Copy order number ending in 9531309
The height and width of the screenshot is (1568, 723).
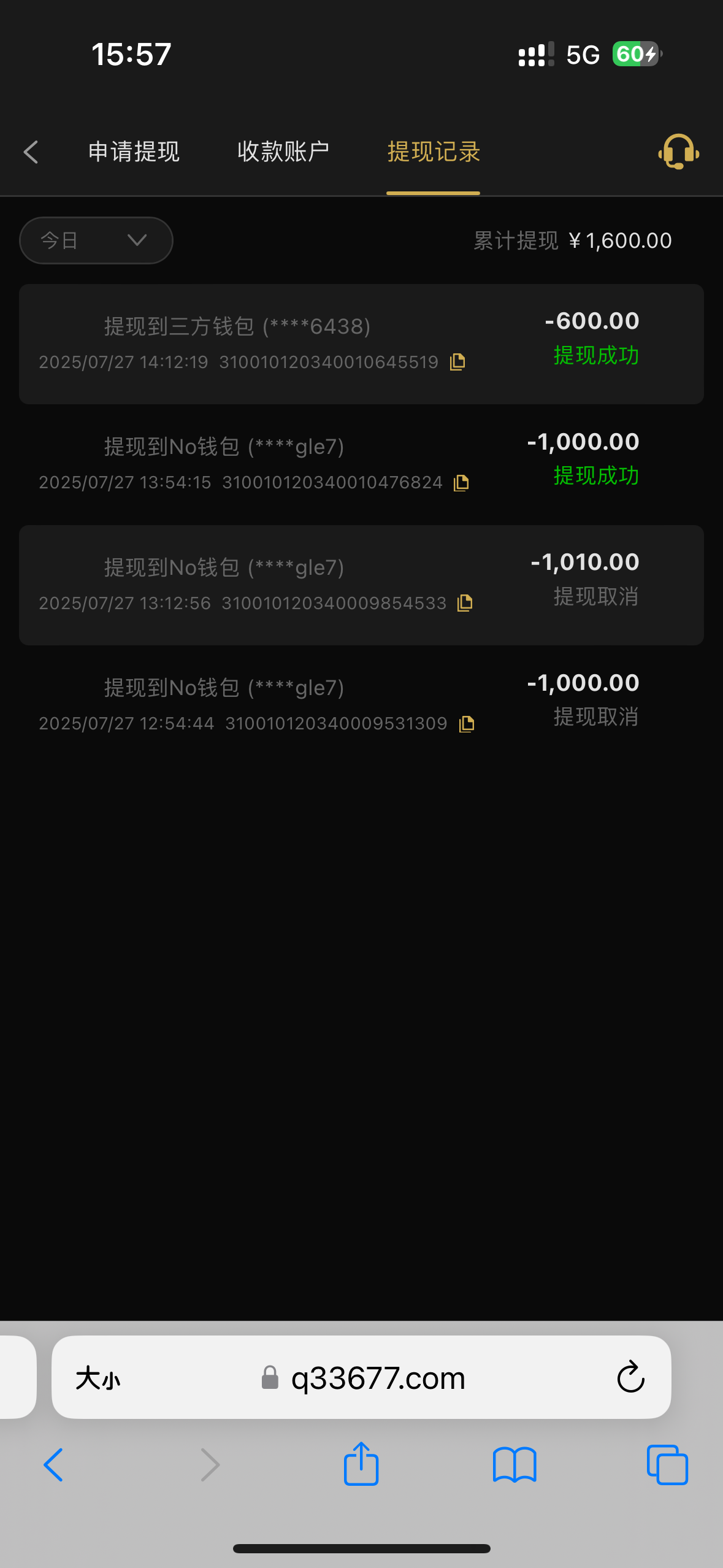point(467,724)
